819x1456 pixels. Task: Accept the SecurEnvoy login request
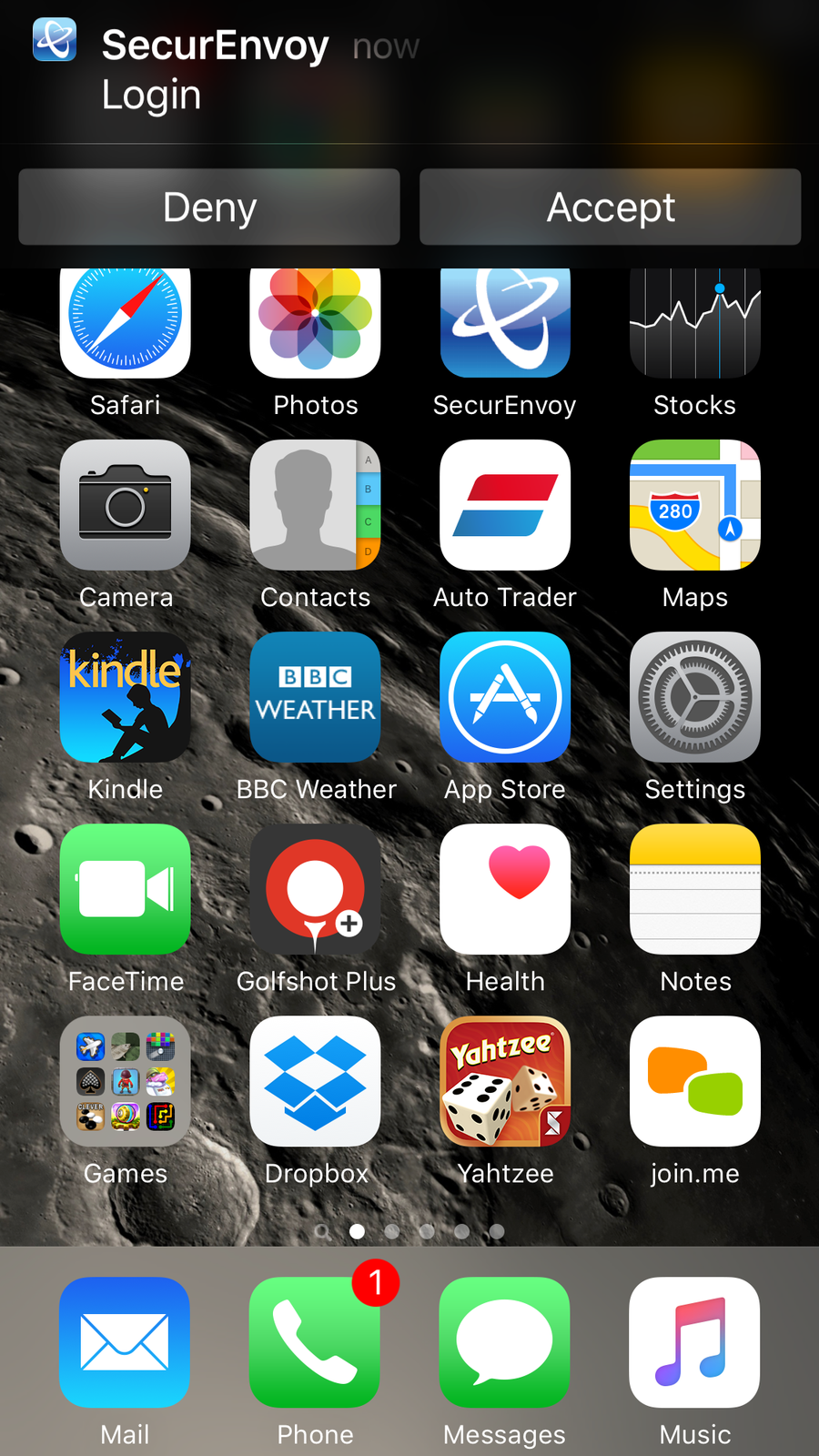610,207
